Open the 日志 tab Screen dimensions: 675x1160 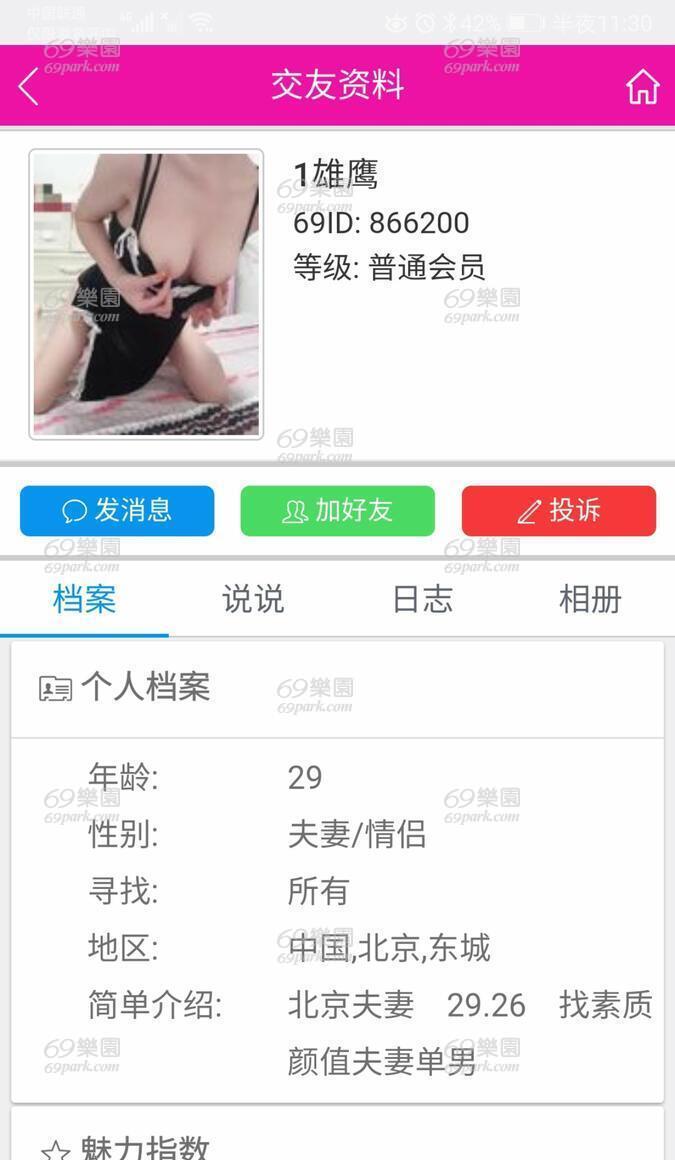coord(422,599)
